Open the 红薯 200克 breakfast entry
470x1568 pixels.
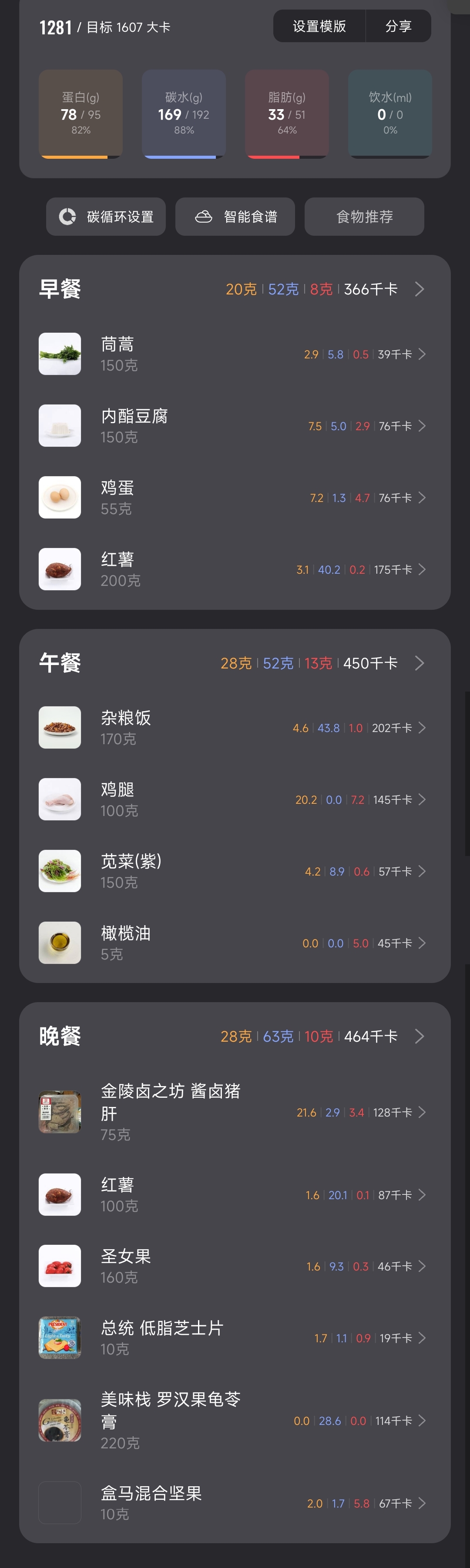coord(235,570)
